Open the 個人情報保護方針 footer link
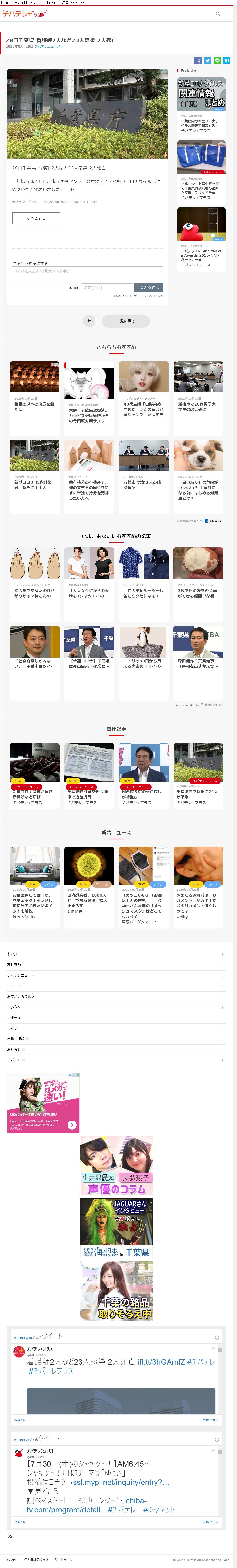Image resolution: width=237 pixels, height=1568 pixels. coord(36,1560)
